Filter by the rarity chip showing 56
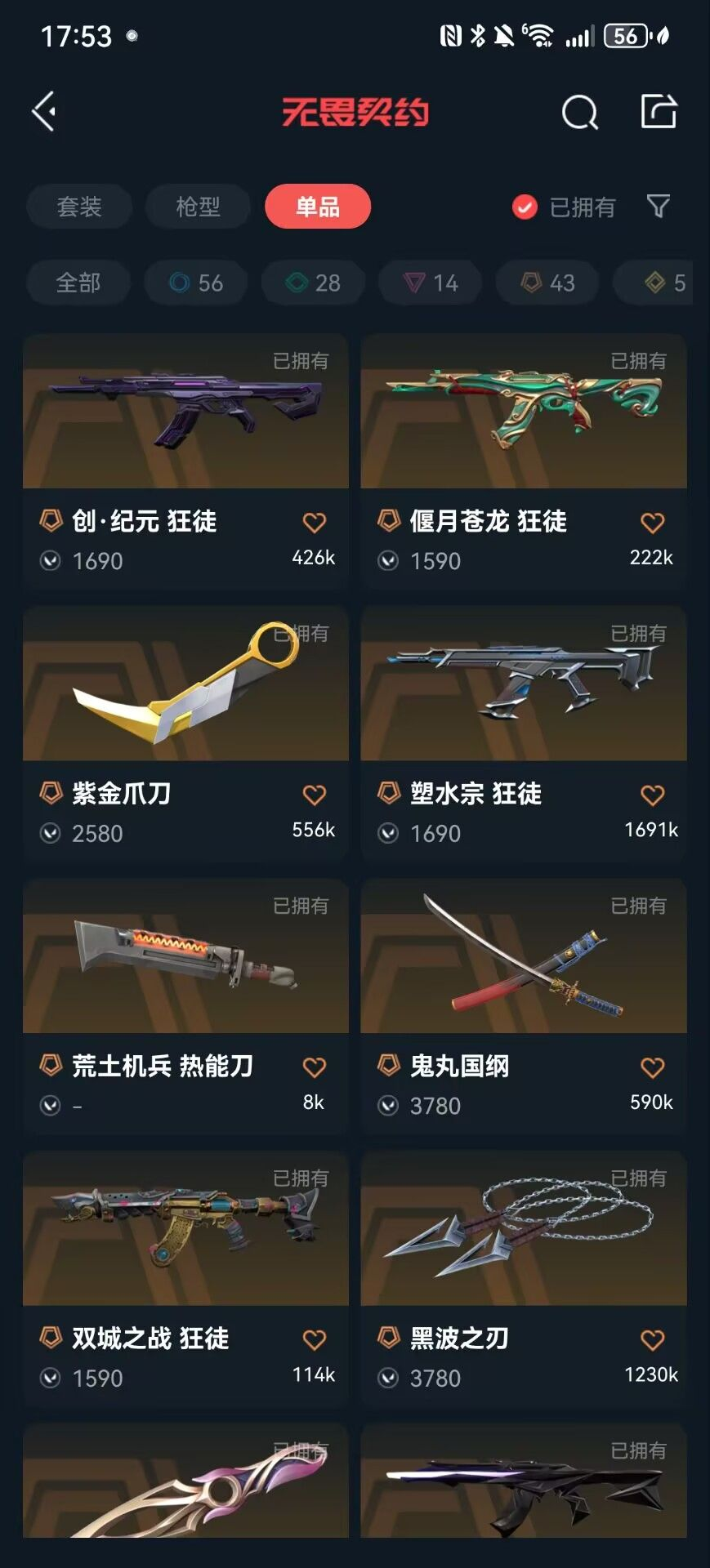Screen dimensions: 710x1568 click(196, 283)
